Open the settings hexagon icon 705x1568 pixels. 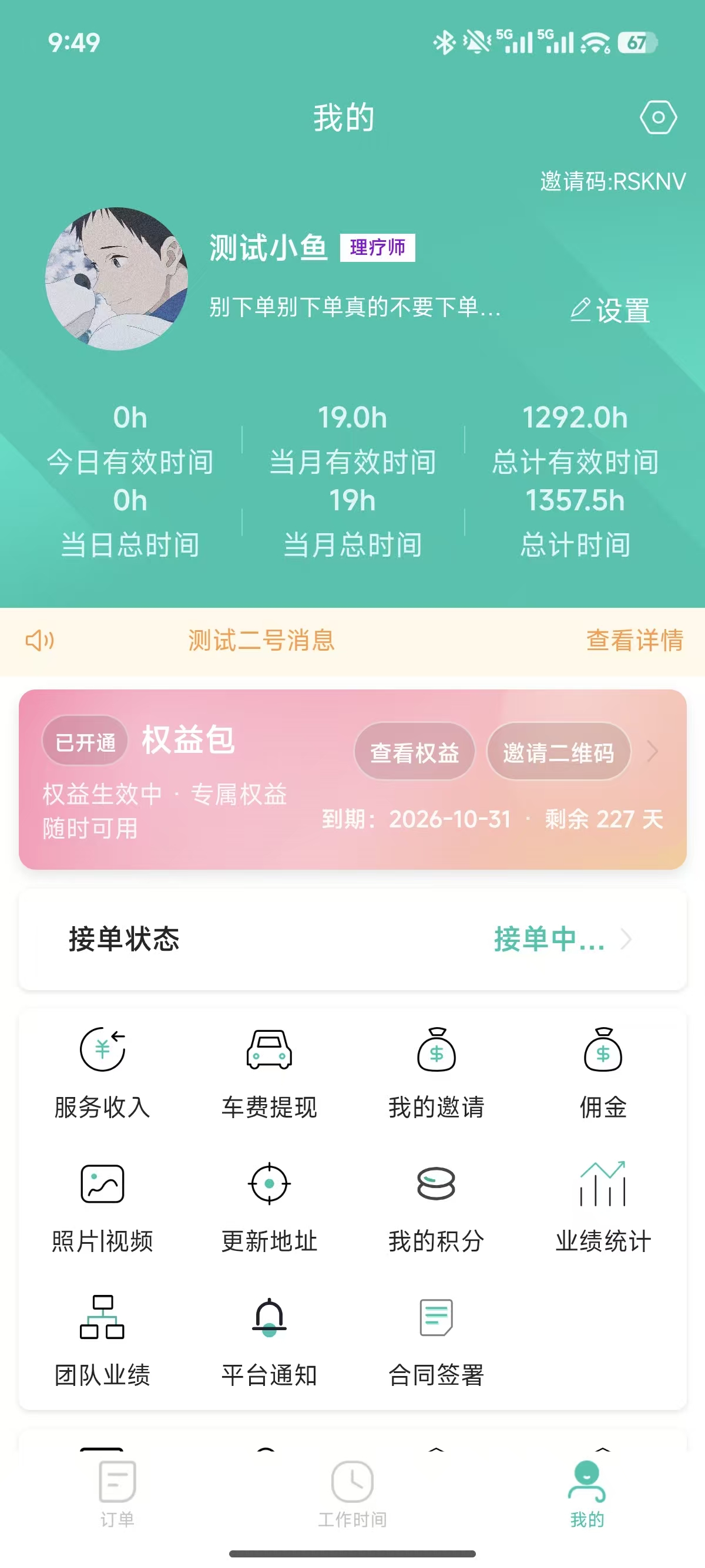coord(657,117)
